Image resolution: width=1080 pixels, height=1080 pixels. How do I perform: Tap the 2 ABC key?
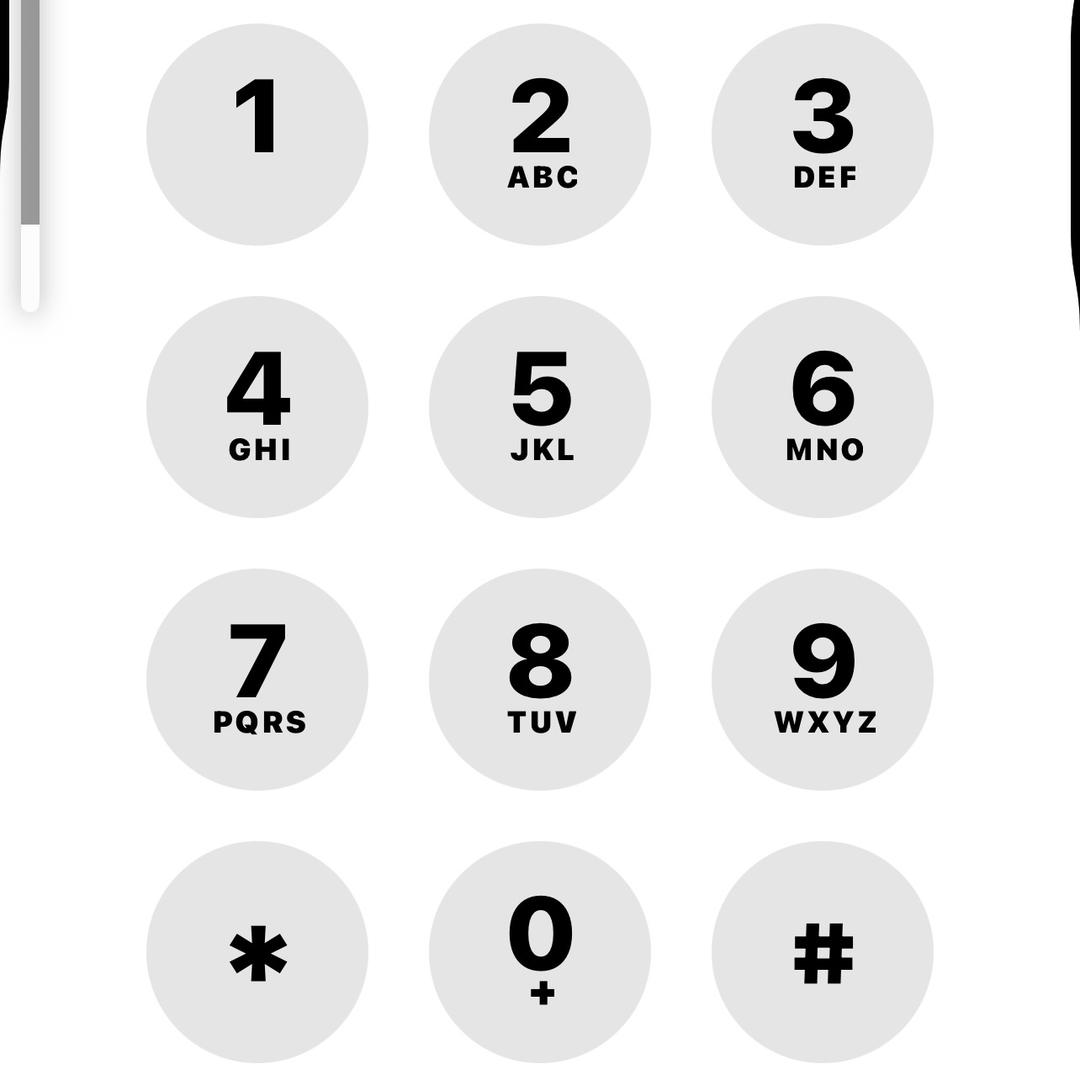click(540, 134)
